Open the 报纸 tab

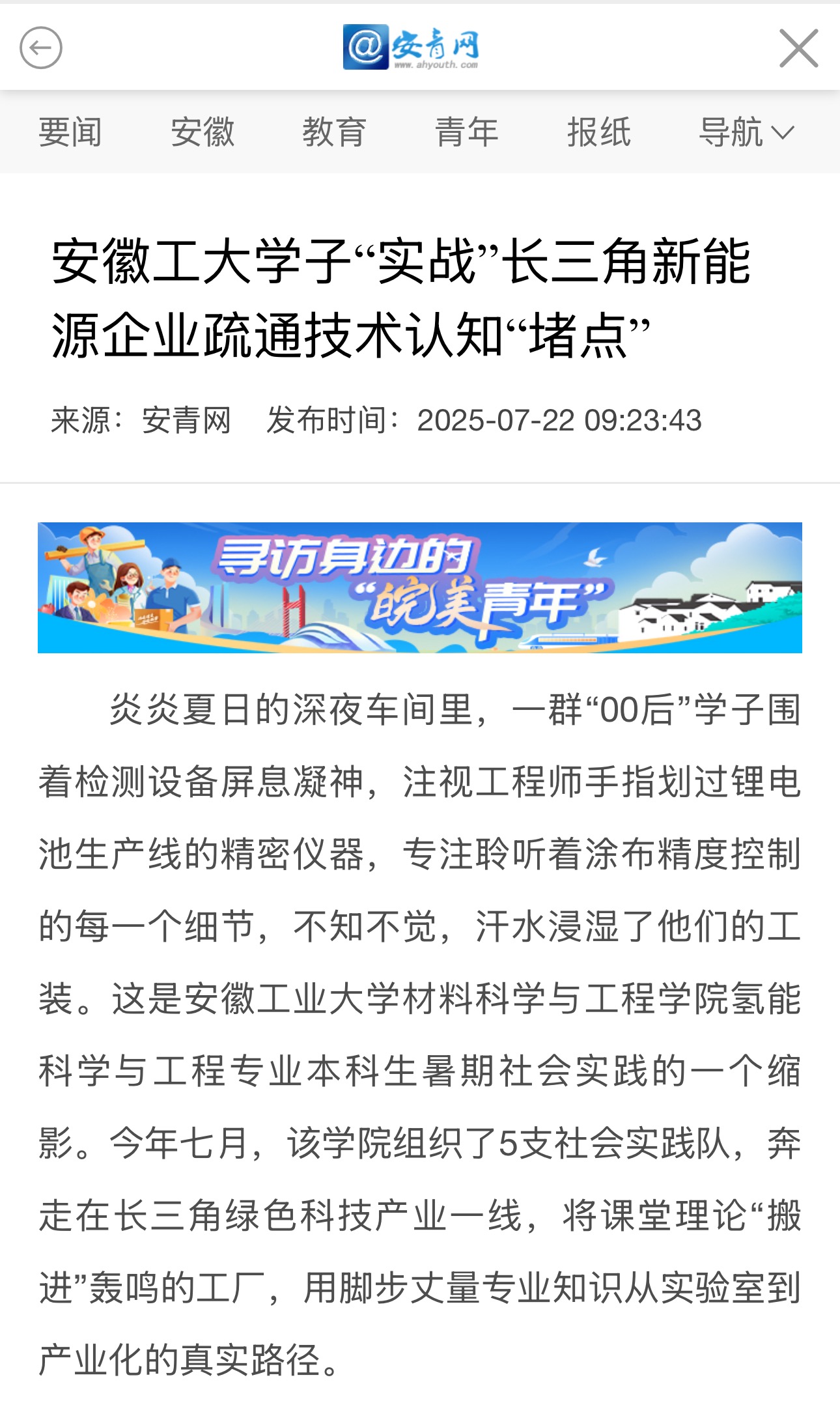coord(599,132)
